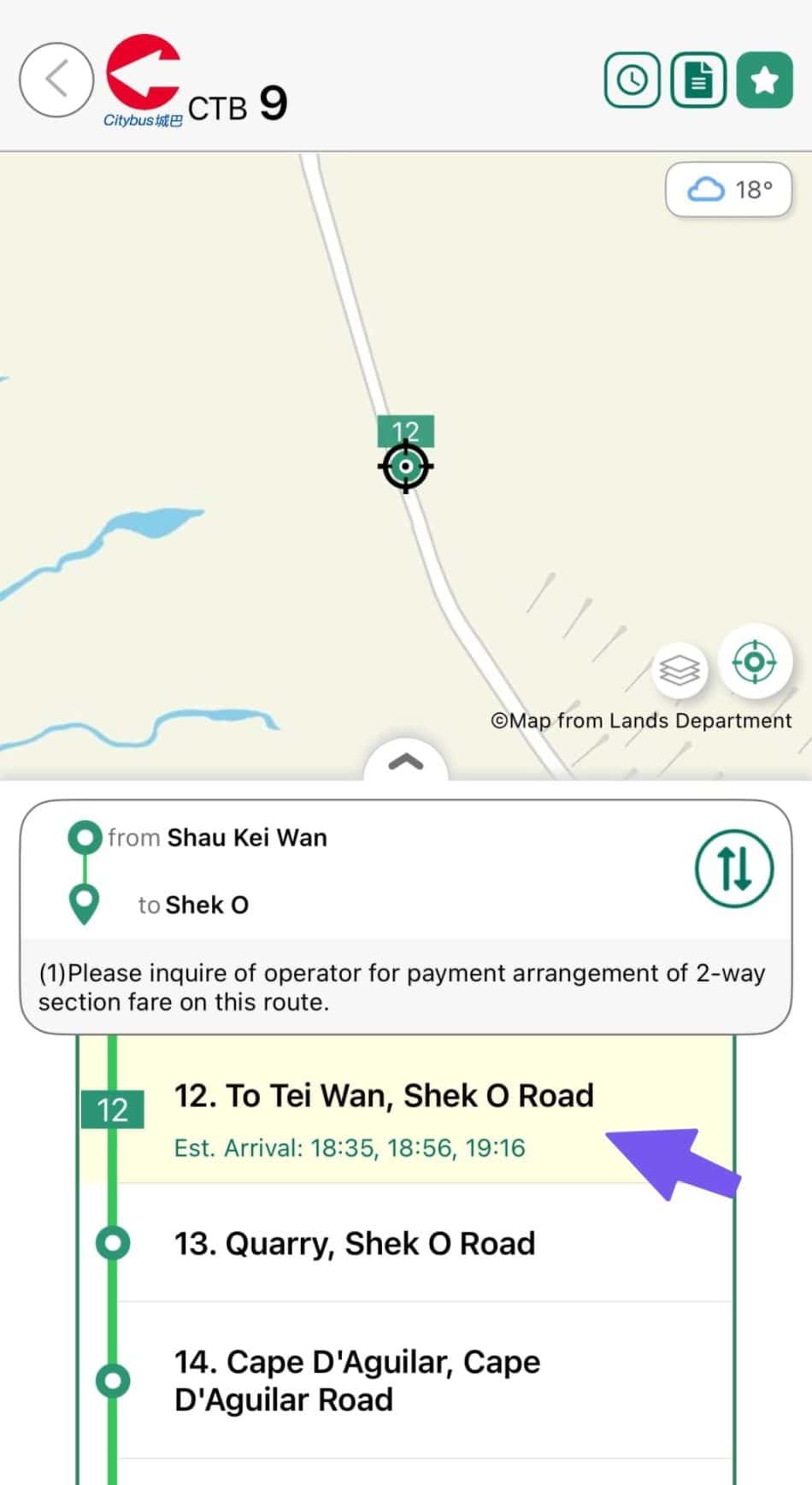Tap the stop 12 marker on map
Screen dimensions: 812x1485
406,465
